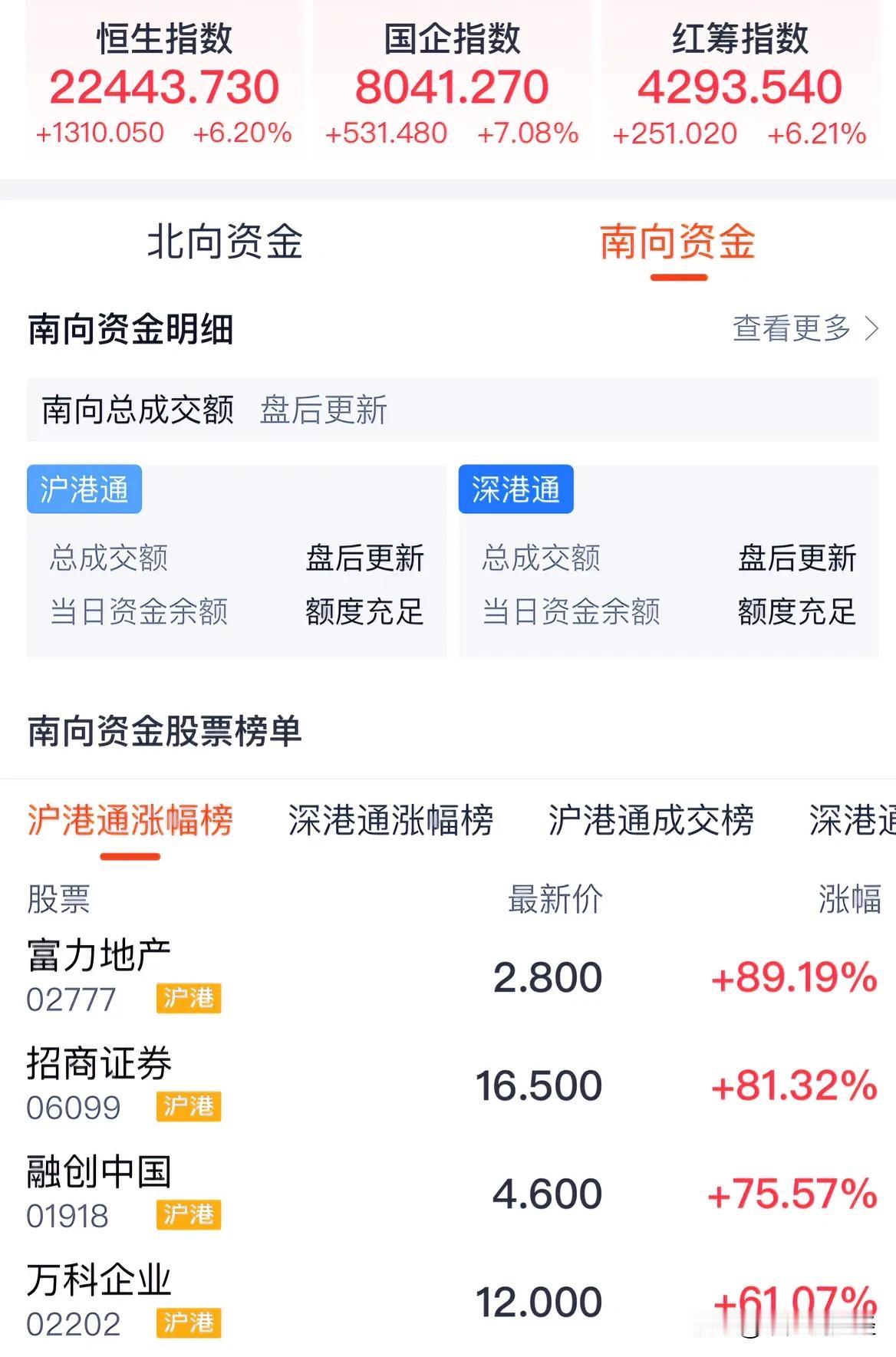The height and width of the screenshot is (1357, 896).
Task: Switch to the 北向资金 tab
Action: click(x=225, y=242)
